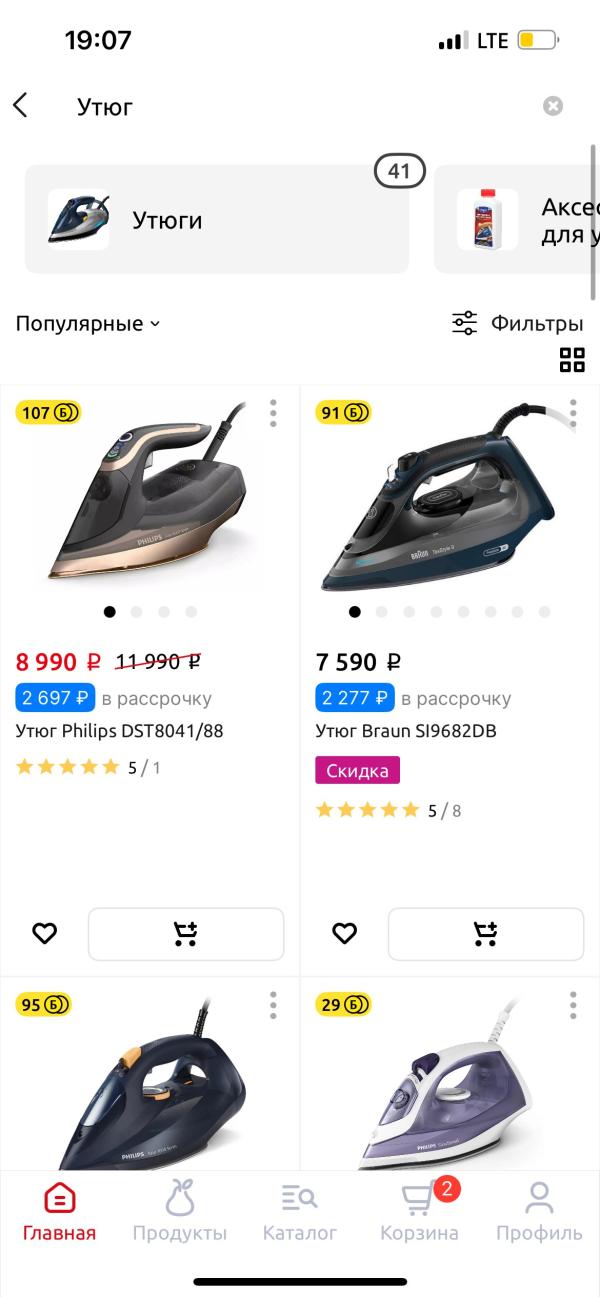600x1297 pixels.
Task: Add Braun SI9682DB to favorites
Action: pos(344,934)
